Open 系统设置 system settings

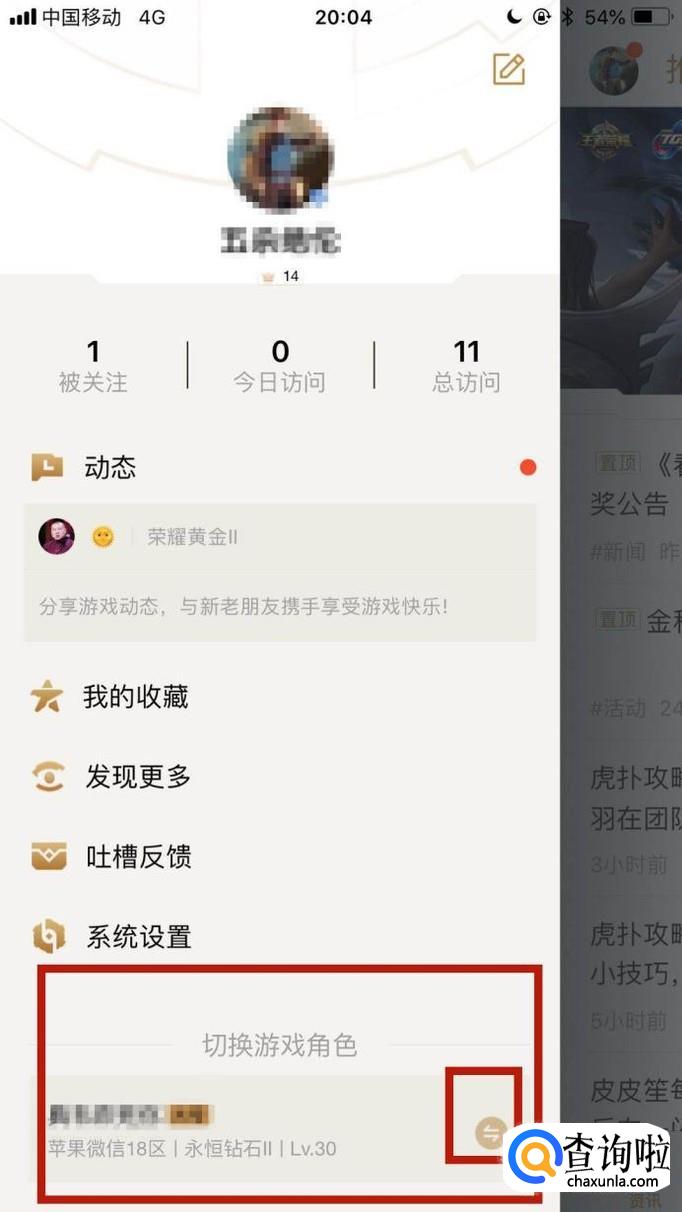[137, 937]
